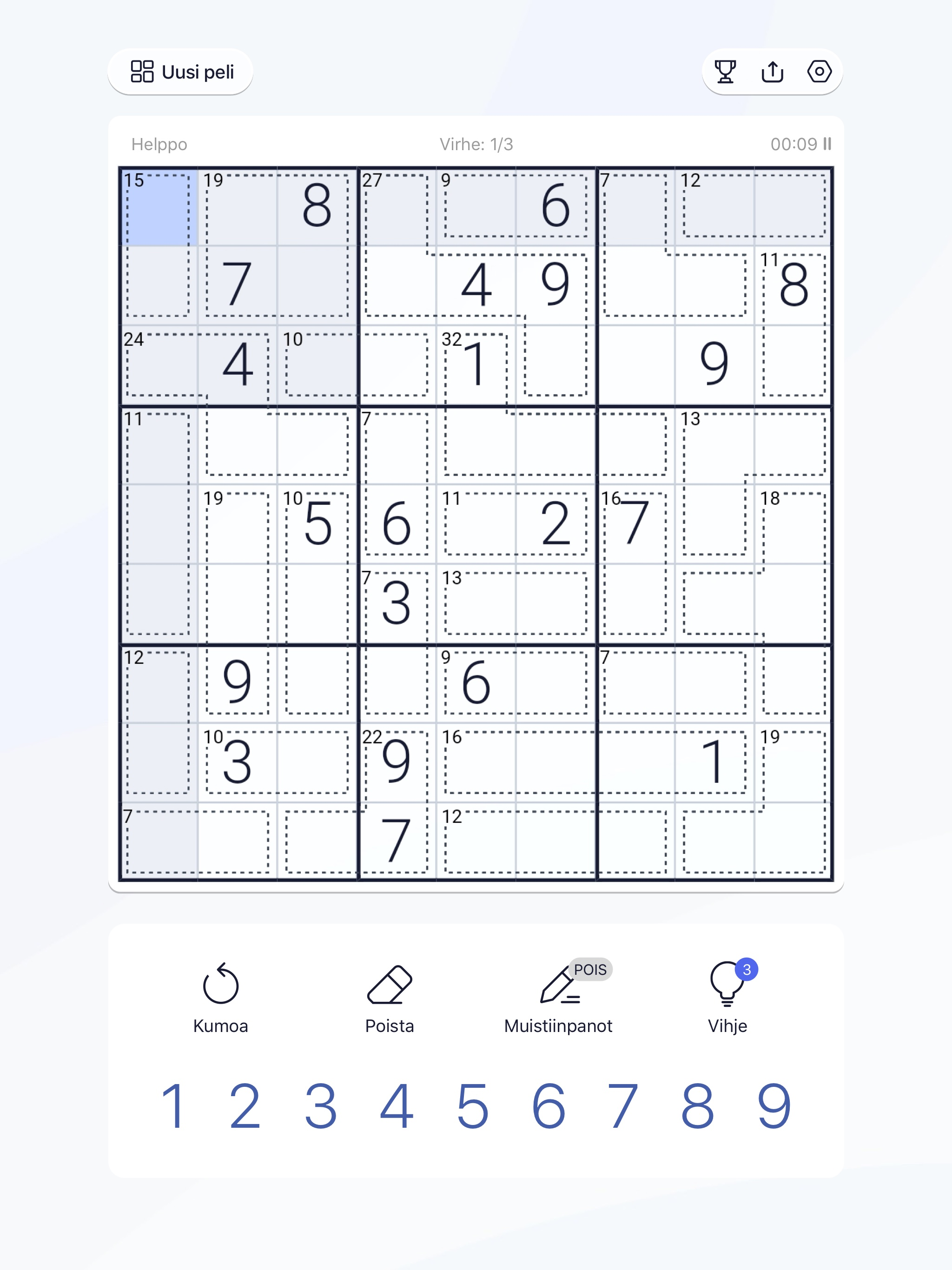
Task: Select number 9 on the number pad
Action: (x=774, y=1105)
